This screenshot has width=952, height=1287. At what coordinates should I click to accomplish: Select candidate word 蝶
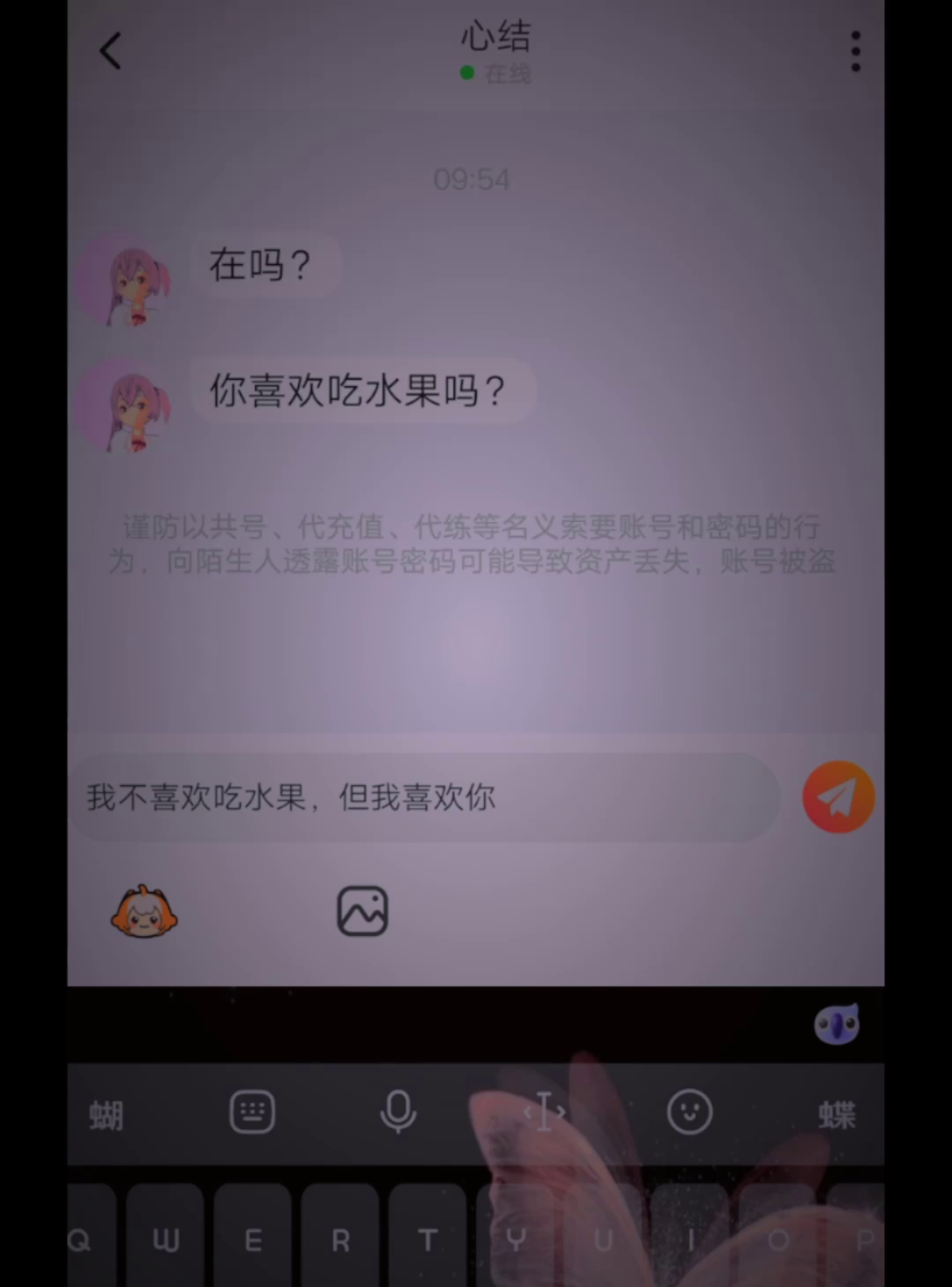(x=836, y=1115)
